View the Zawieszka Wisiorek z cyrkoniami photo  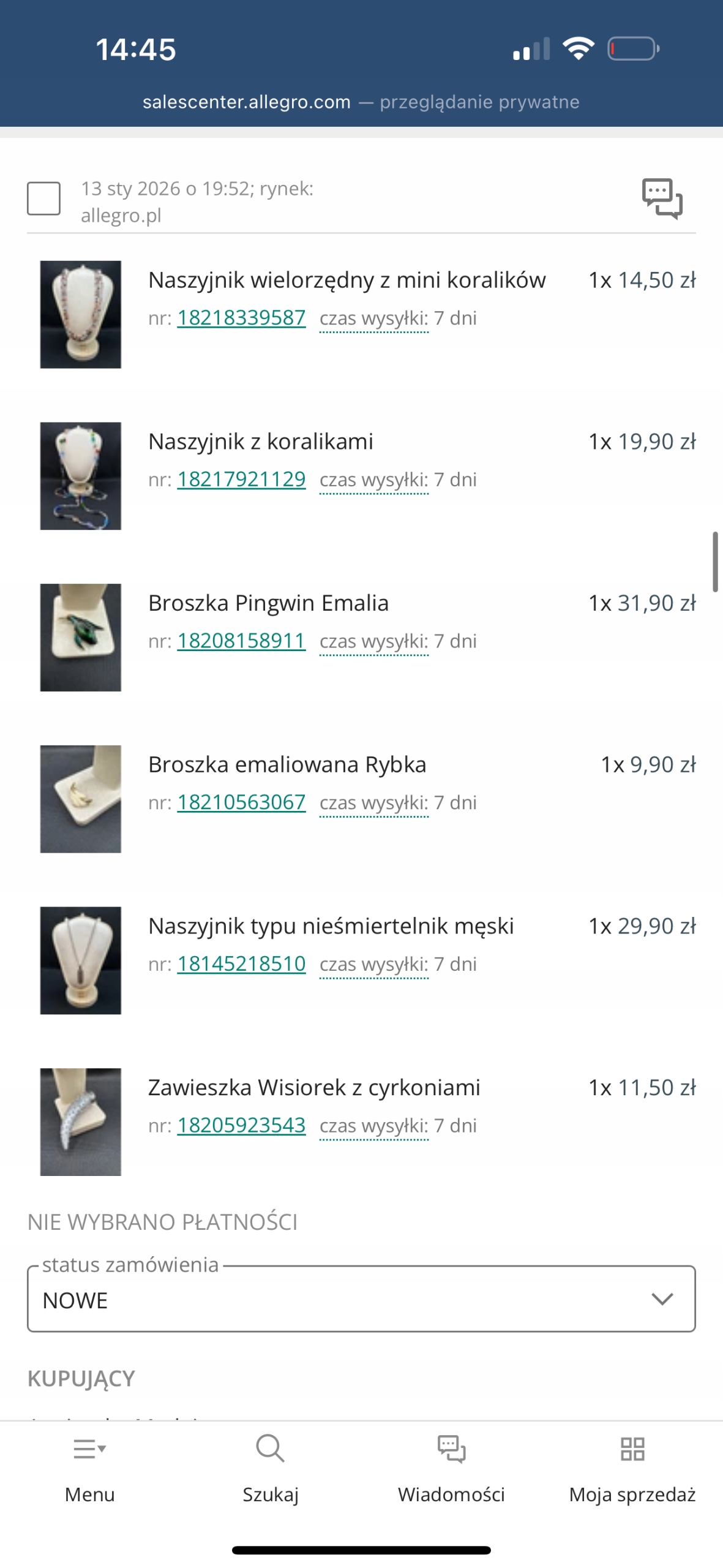tap(81, 1122)
